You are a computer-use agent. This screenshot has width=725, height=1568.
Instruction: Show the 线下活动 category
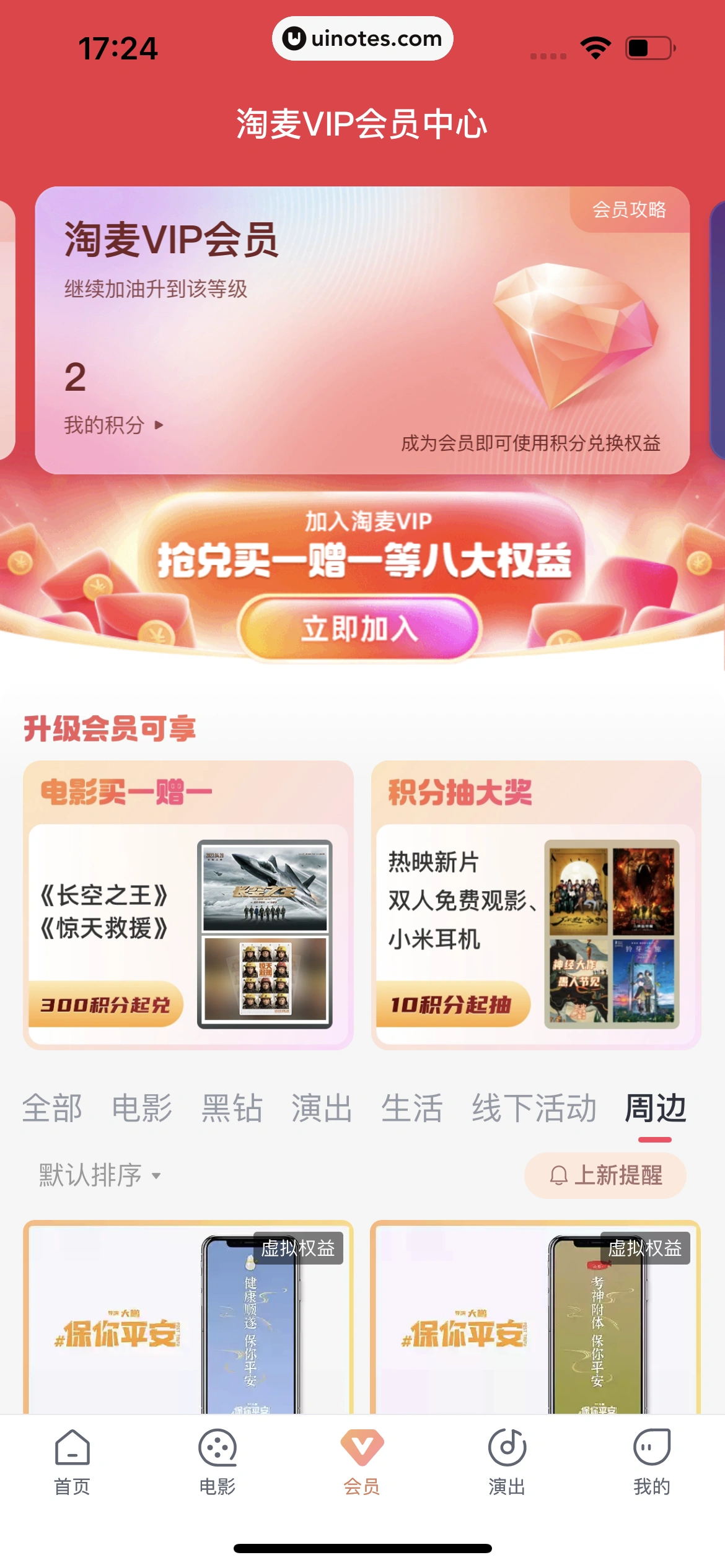pos(534,1108)
